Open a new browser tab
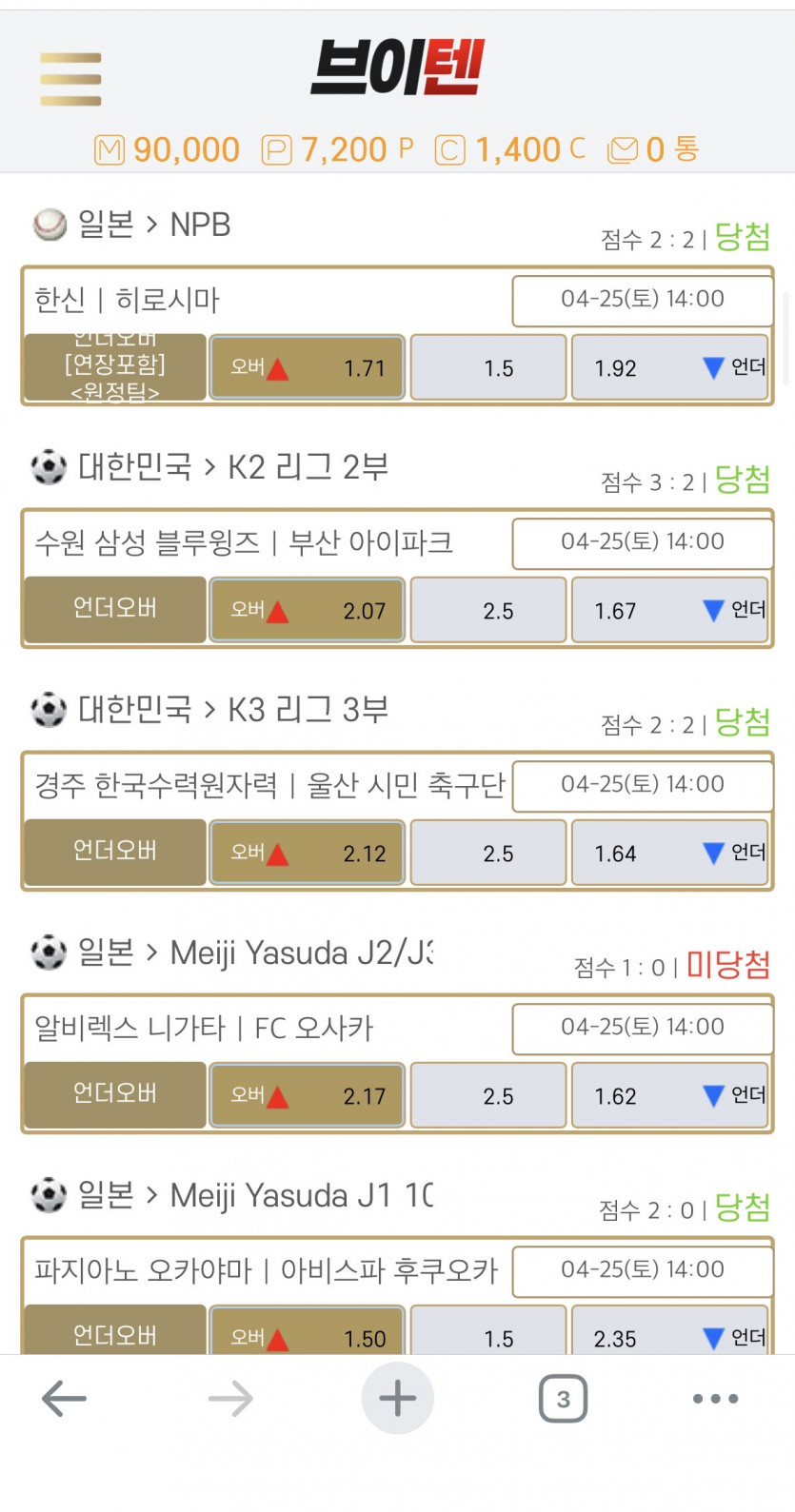Screen dimensions: 795x1512 pos(398,1399)
